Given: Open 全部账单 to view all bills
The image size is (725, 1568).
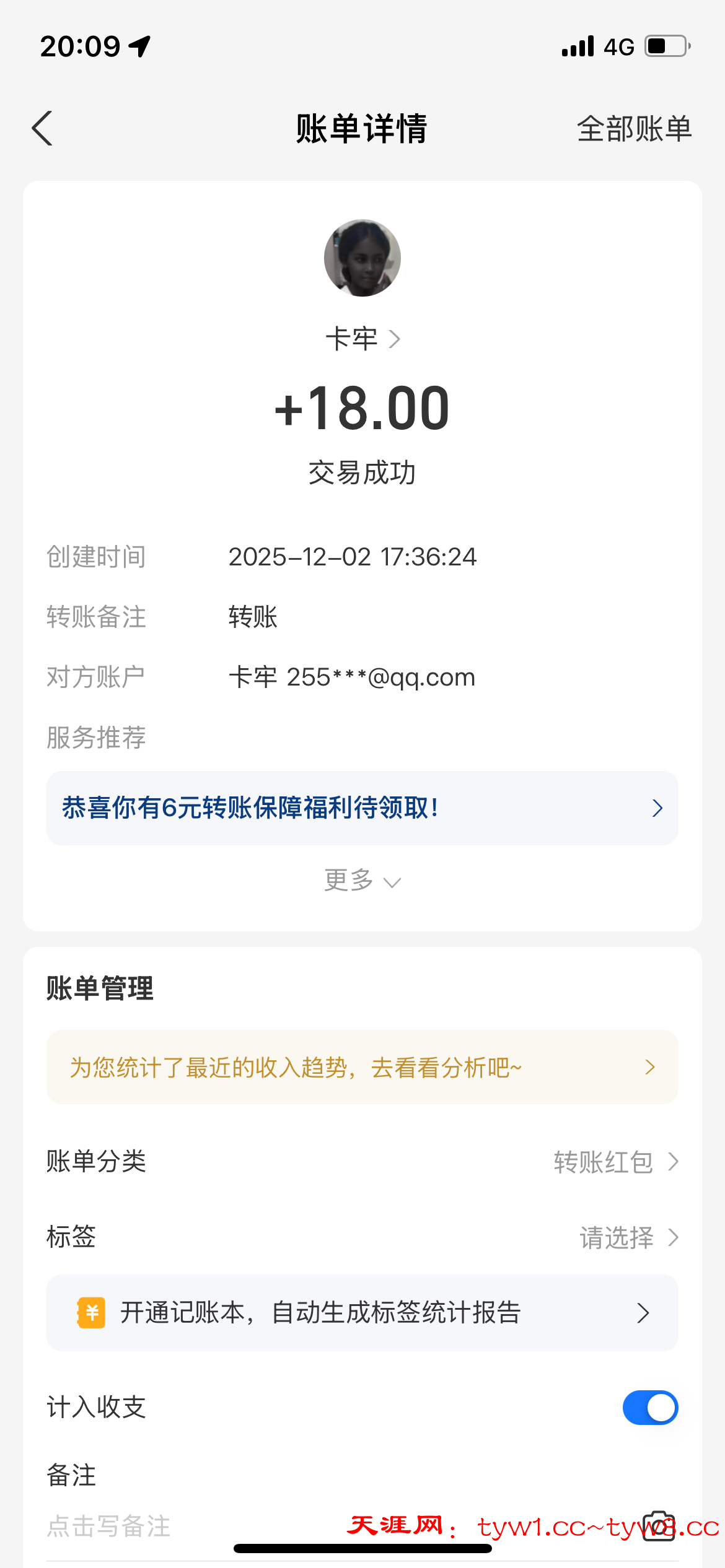Looking at the screenshot, I should point(633,129).
